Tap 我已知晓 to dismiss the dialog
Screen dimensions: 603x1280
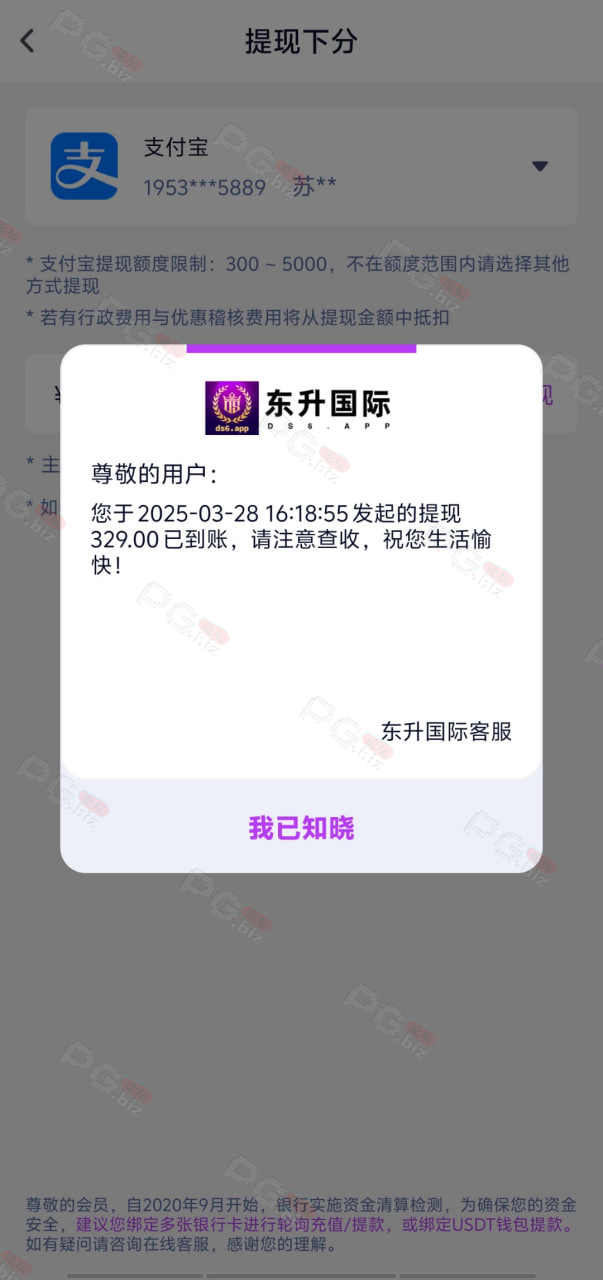pos(301,827)
